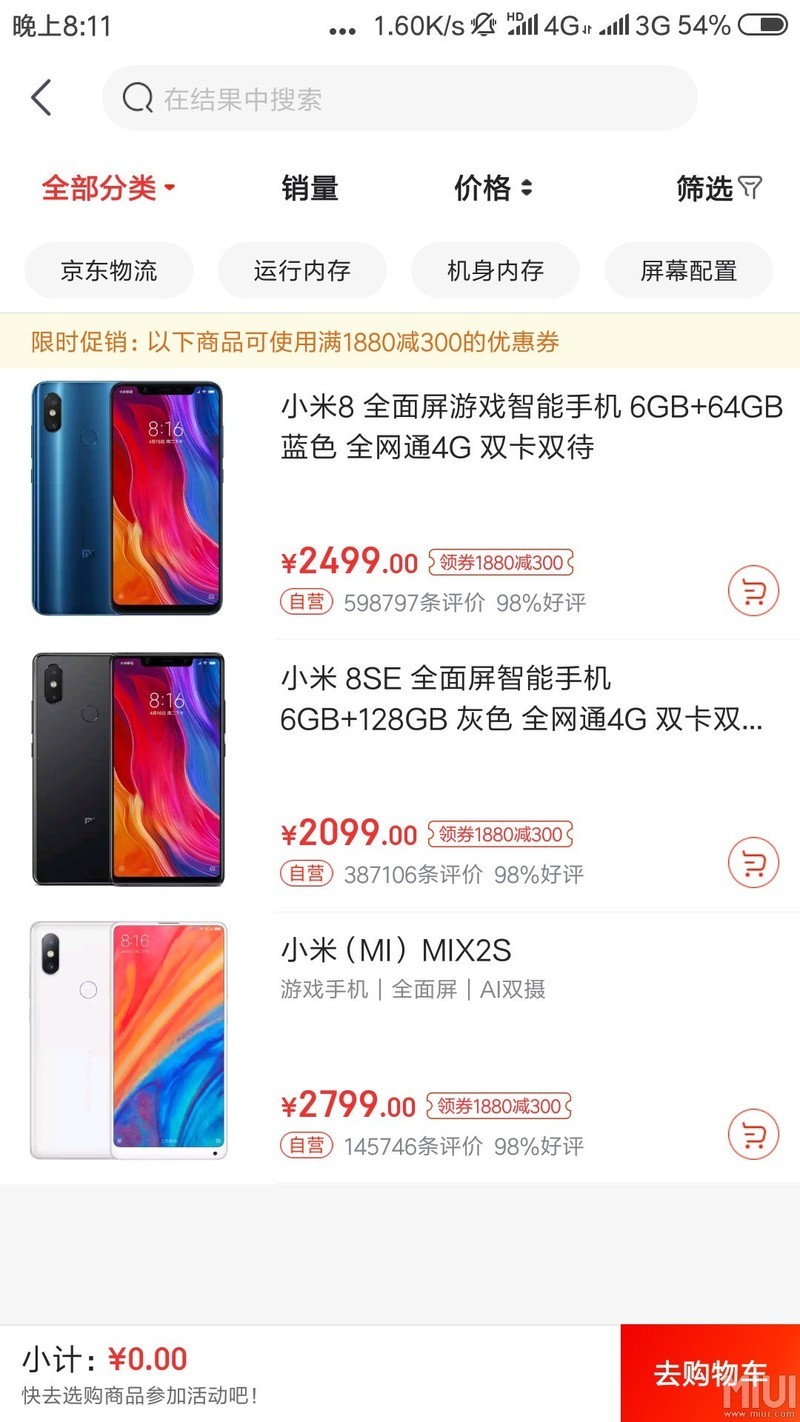This screenshot has width=800, height=1422.
Task: Add 小米8 to the shopping cart
Action: pos(753,592)
